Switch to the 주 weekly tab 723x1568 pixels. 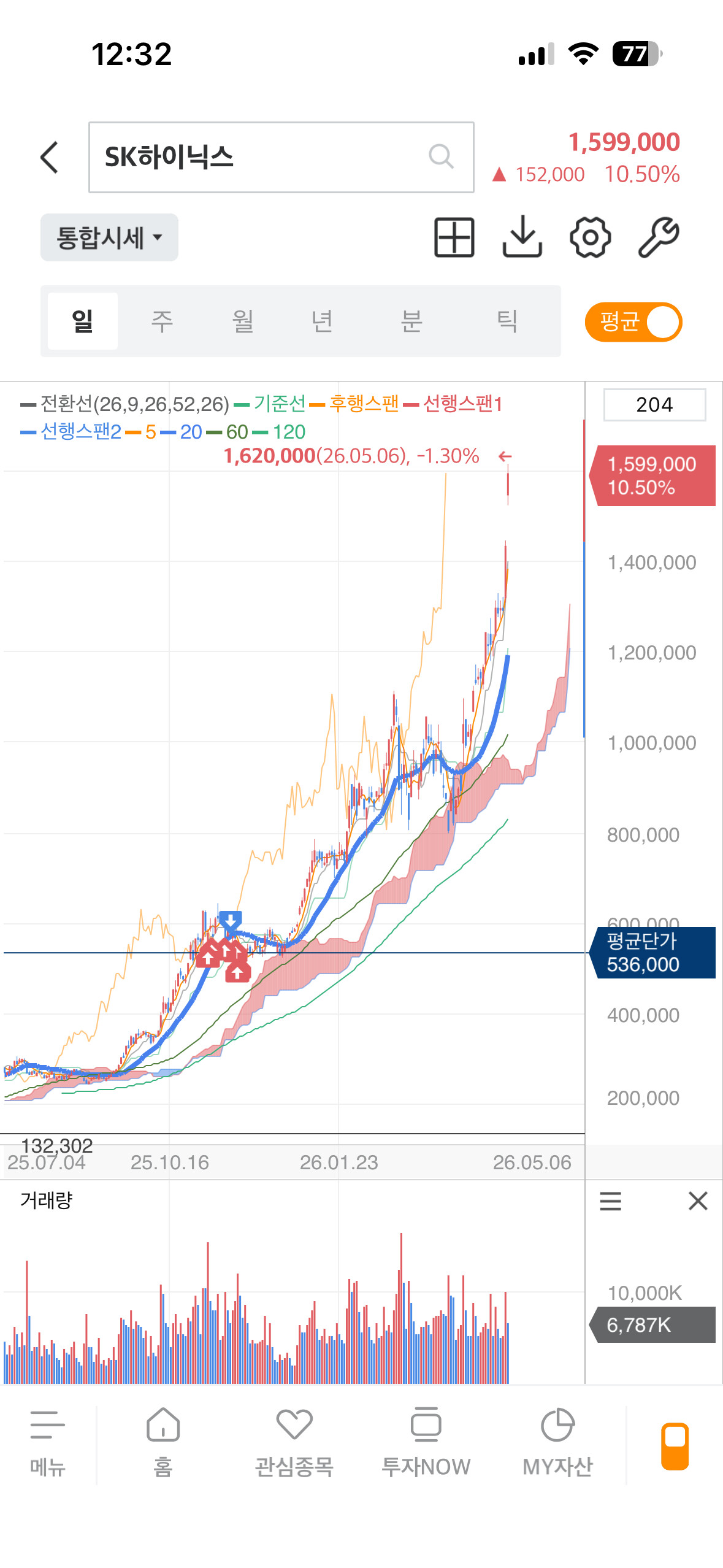(x=163, y=321)
